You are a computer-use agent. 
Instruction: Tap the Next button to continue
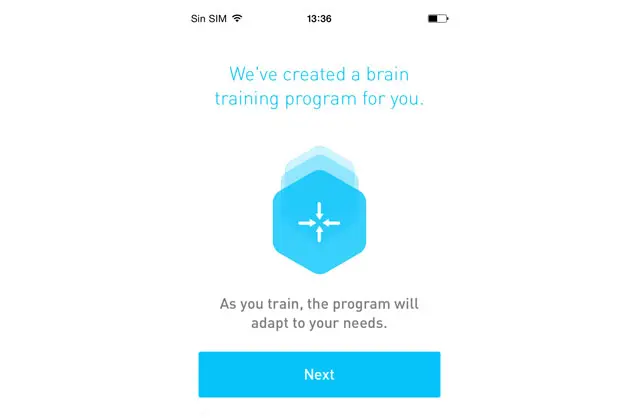pyautogui.click(x=319, y=374)
